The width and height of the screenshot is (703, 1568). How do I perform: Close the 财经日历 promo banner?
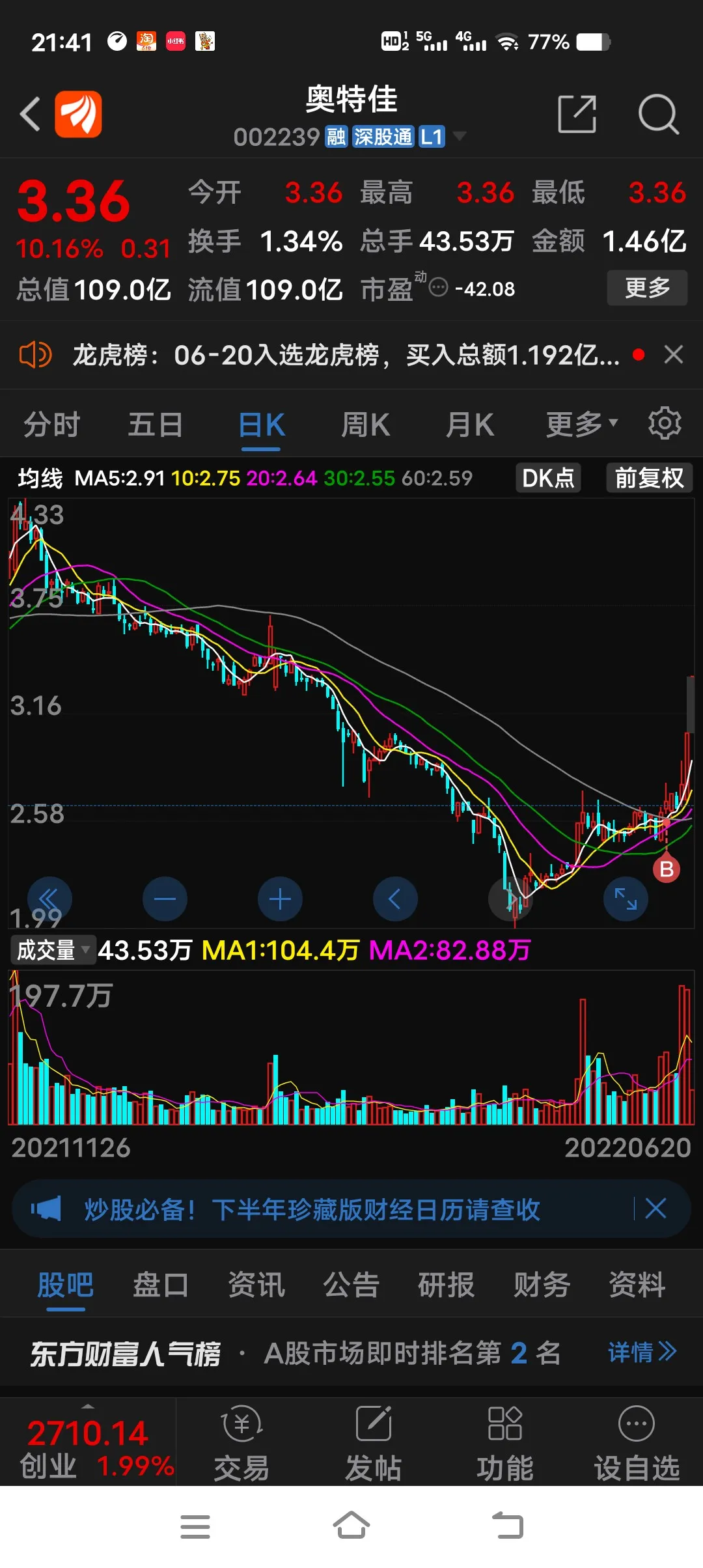(655, 1209)
